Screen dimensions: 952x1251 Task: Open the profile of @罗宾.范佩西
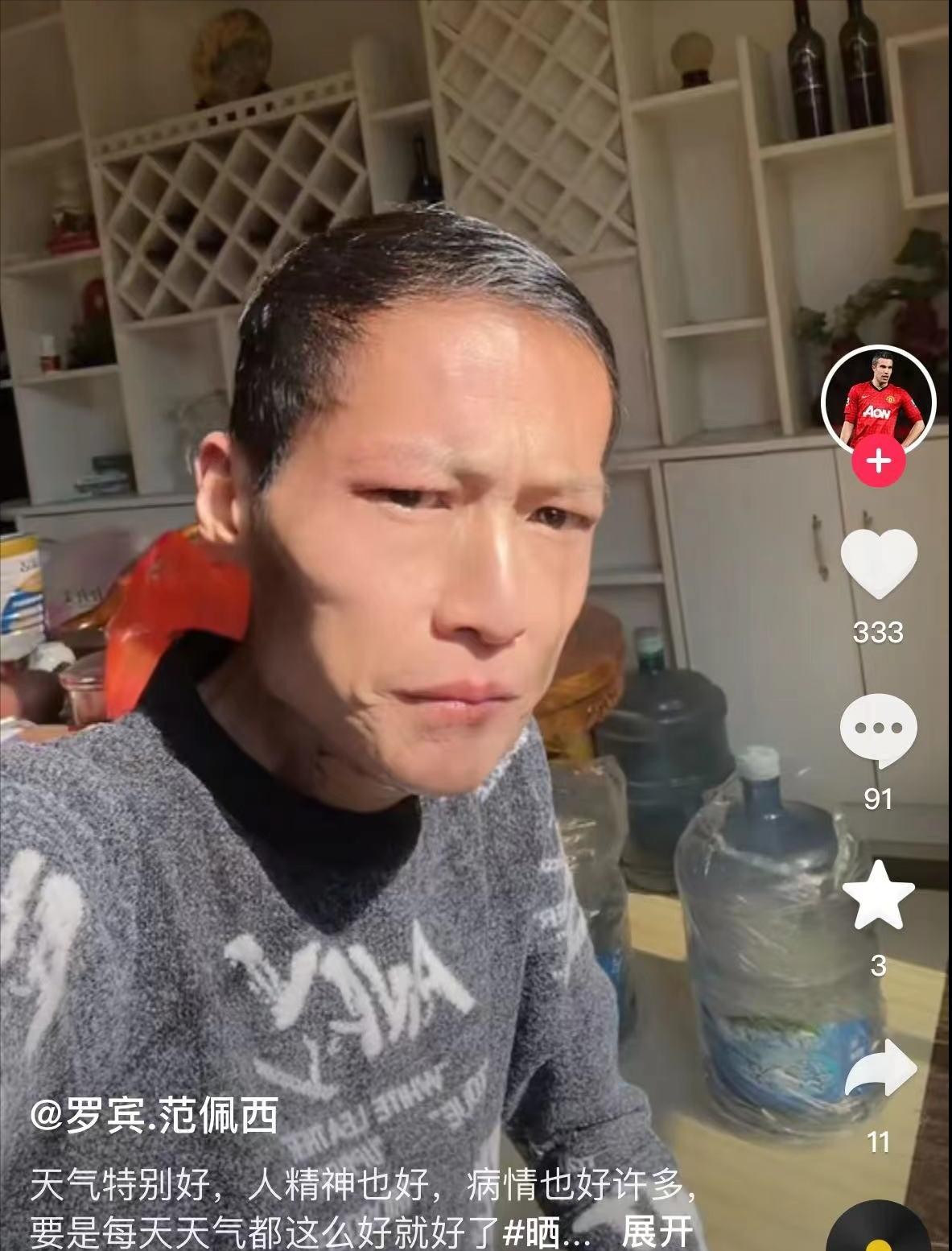pos(154,1117)
